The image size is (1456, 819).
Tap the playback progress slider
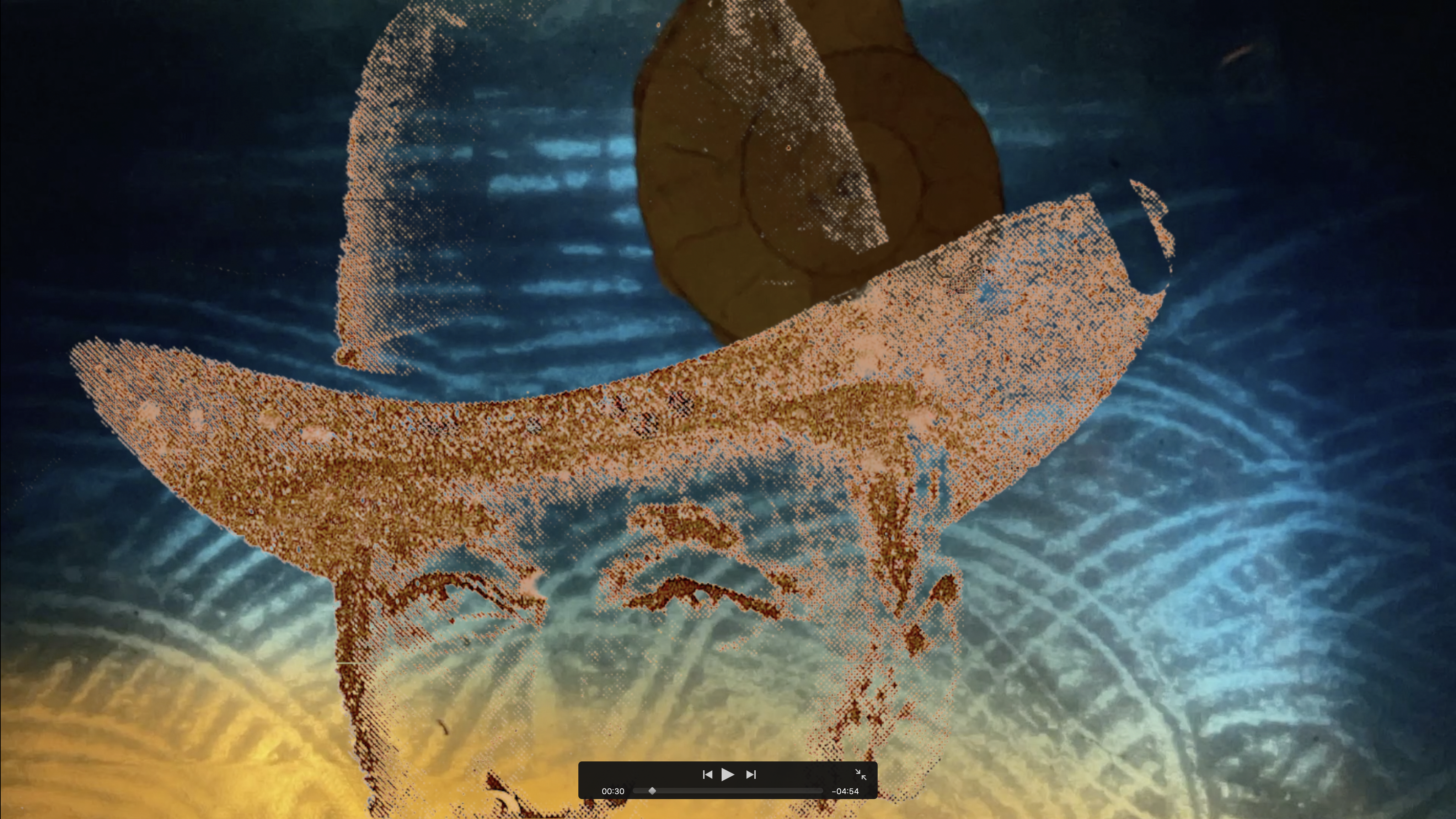[x=728, y=791]
